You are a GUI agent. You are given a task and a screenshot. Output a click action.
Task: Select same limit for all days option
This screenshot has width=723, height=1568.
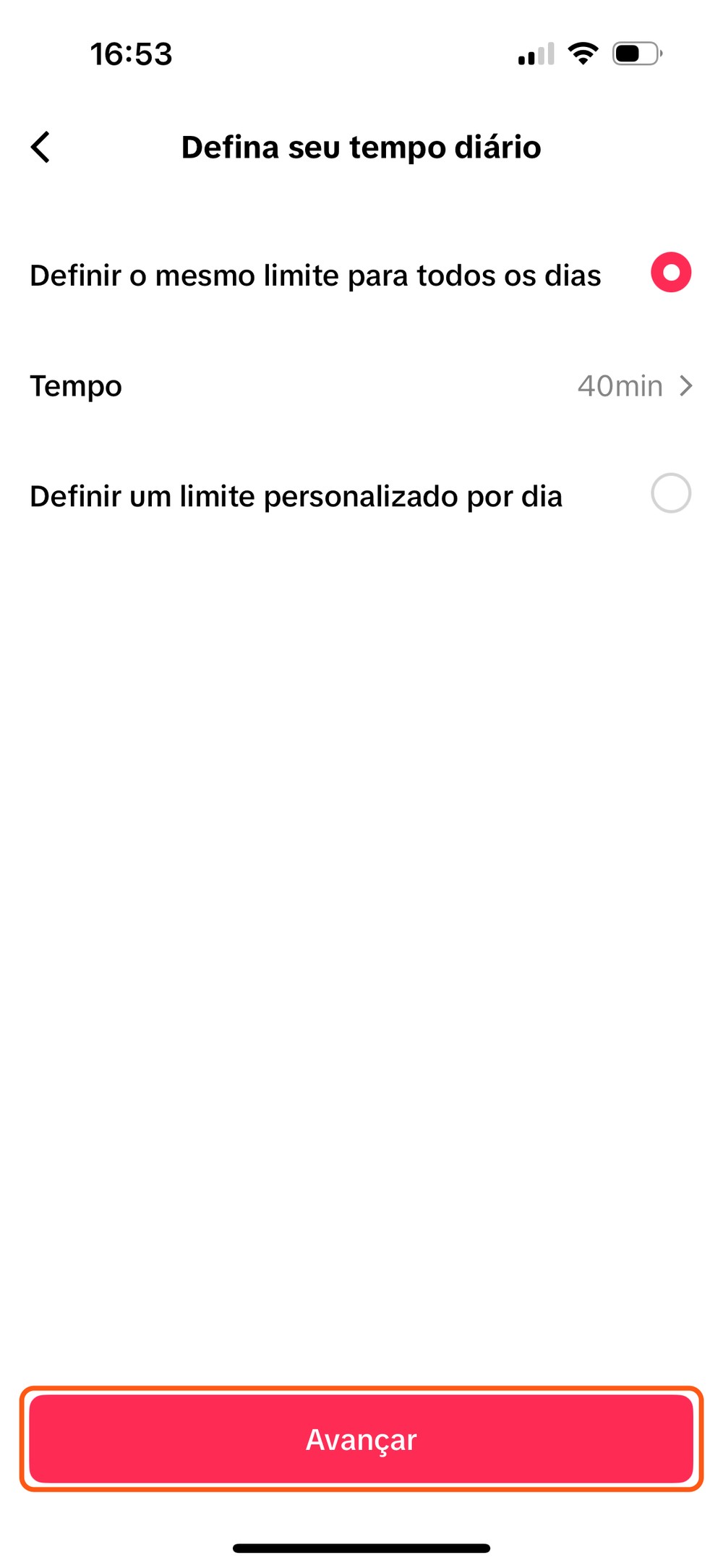point(670,273)
